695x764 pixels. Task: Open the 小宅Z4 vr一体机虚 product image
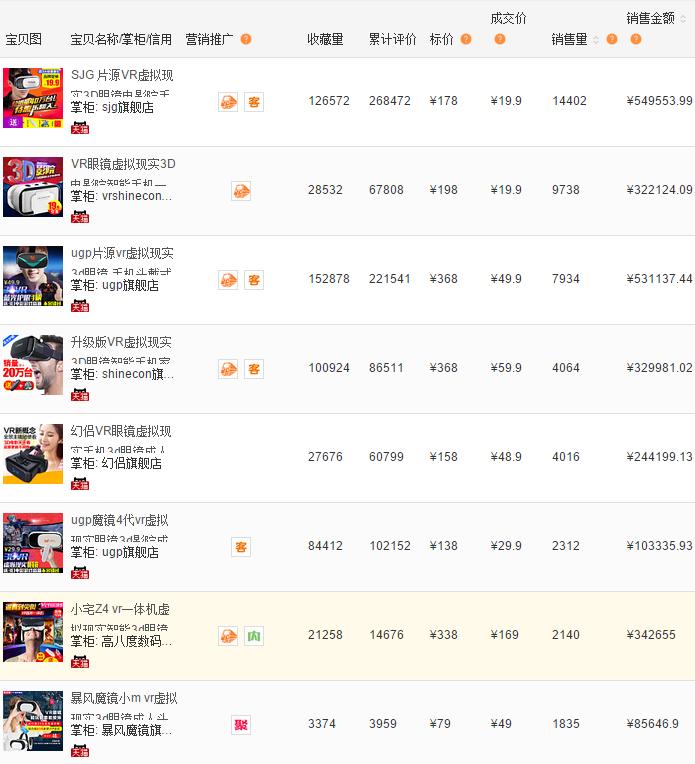(x=33, y=632)
